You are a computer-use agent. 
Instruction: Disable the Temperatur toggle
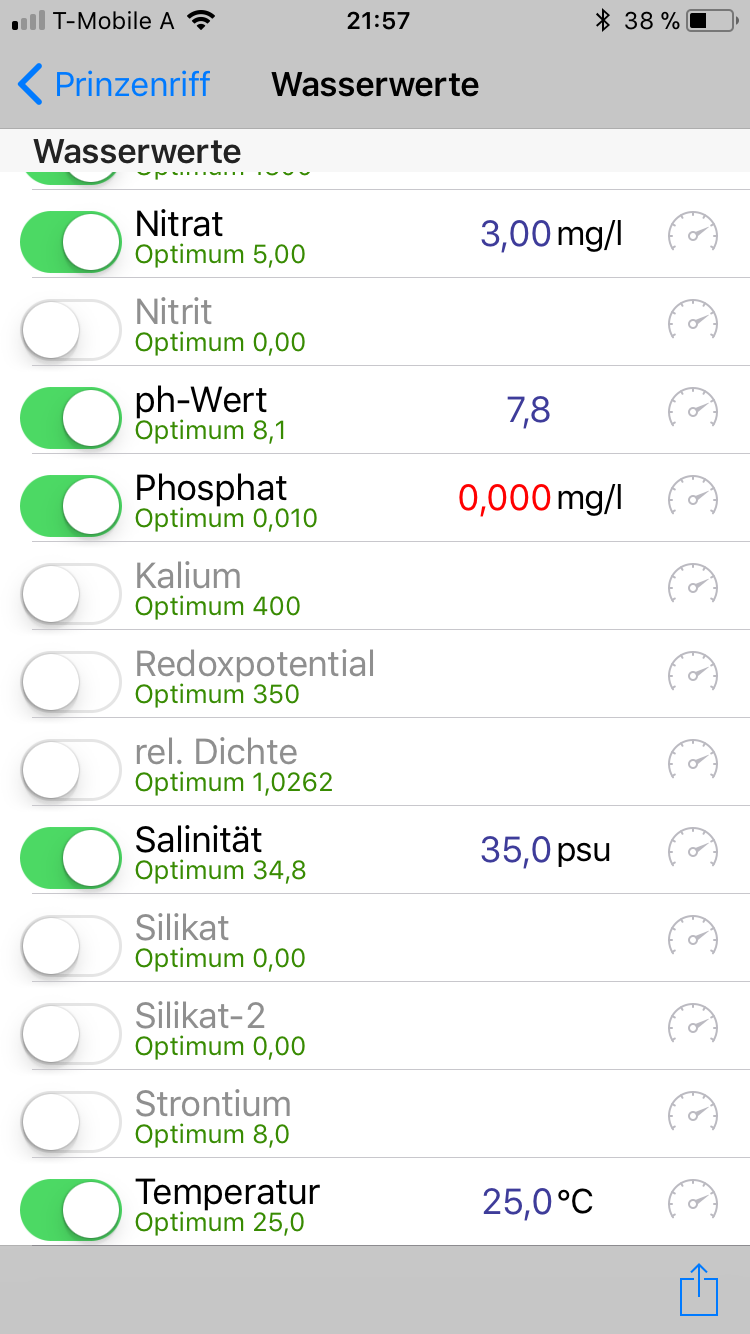[x=71, y=1210]
